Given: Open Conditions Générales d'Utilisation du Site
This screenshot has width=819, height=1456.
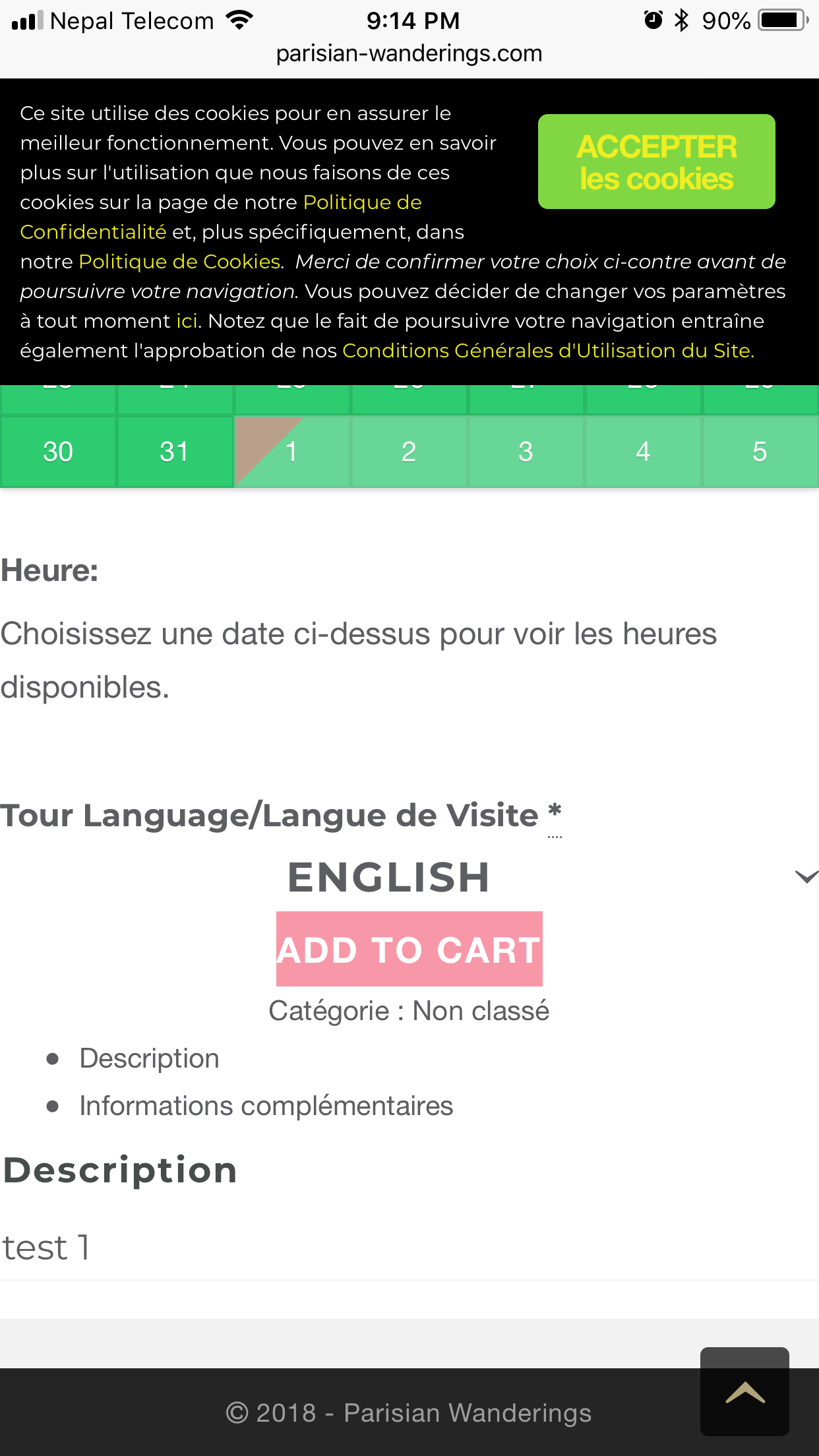Looking at the screenshot, I should (x=547, y=351).
